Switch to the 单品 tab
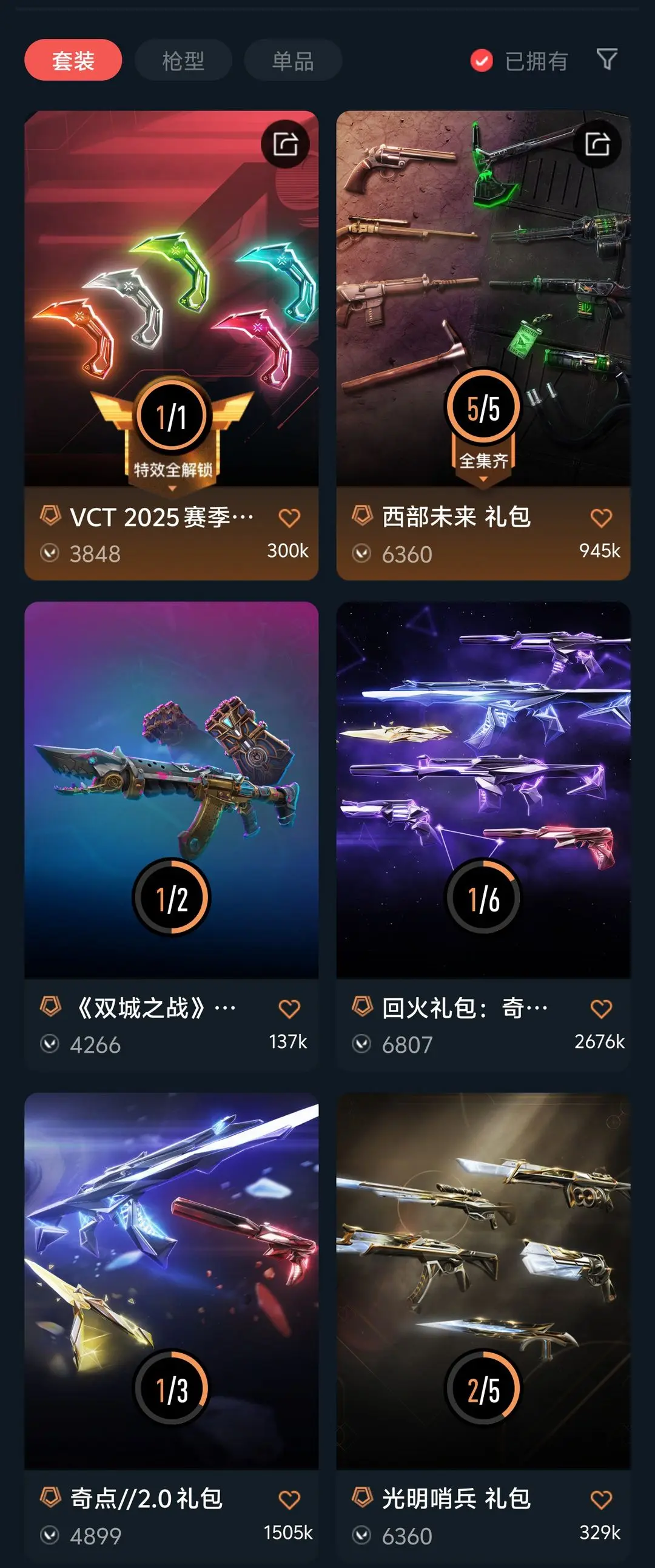 coord(292,60)
